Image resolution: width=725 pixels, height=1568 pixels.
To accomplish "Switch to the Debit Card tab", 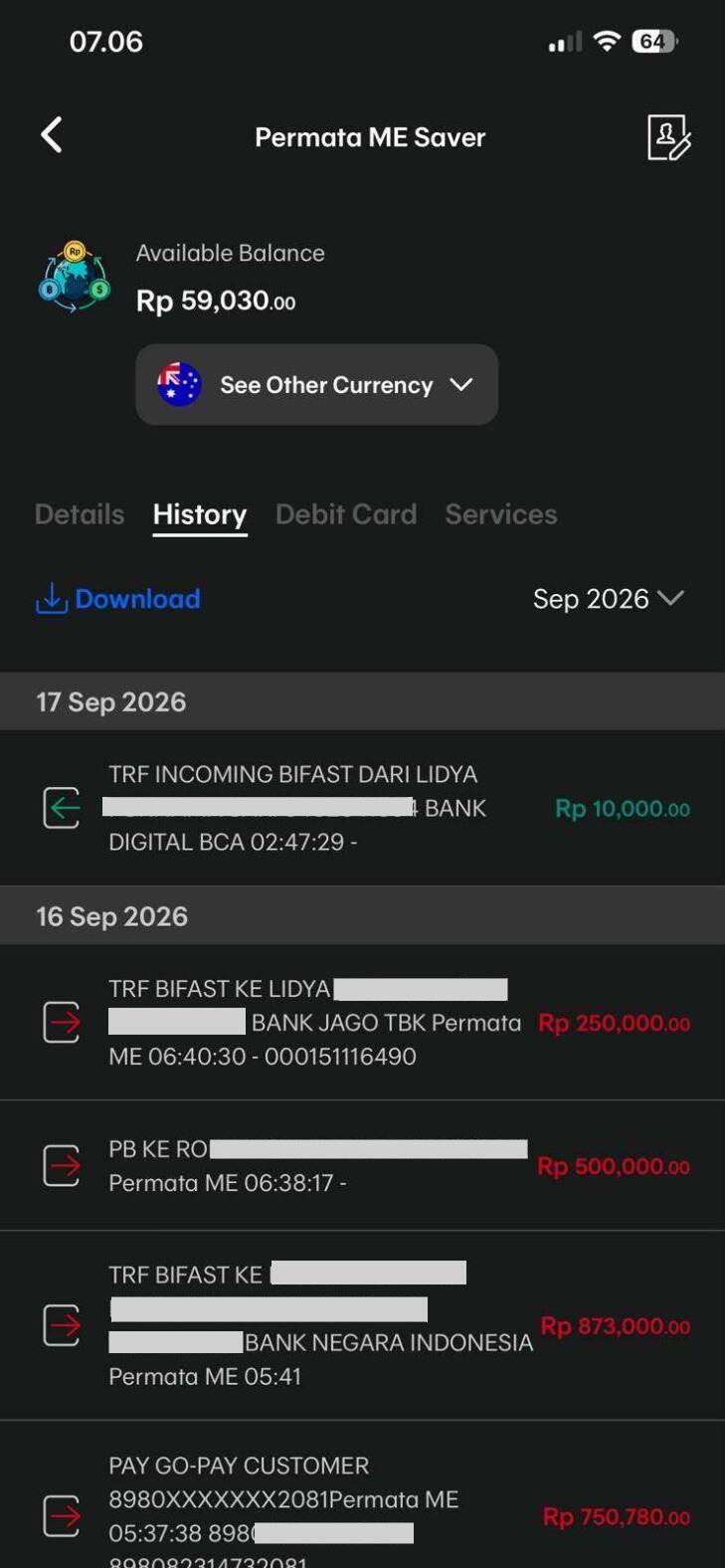I will 346,514.
